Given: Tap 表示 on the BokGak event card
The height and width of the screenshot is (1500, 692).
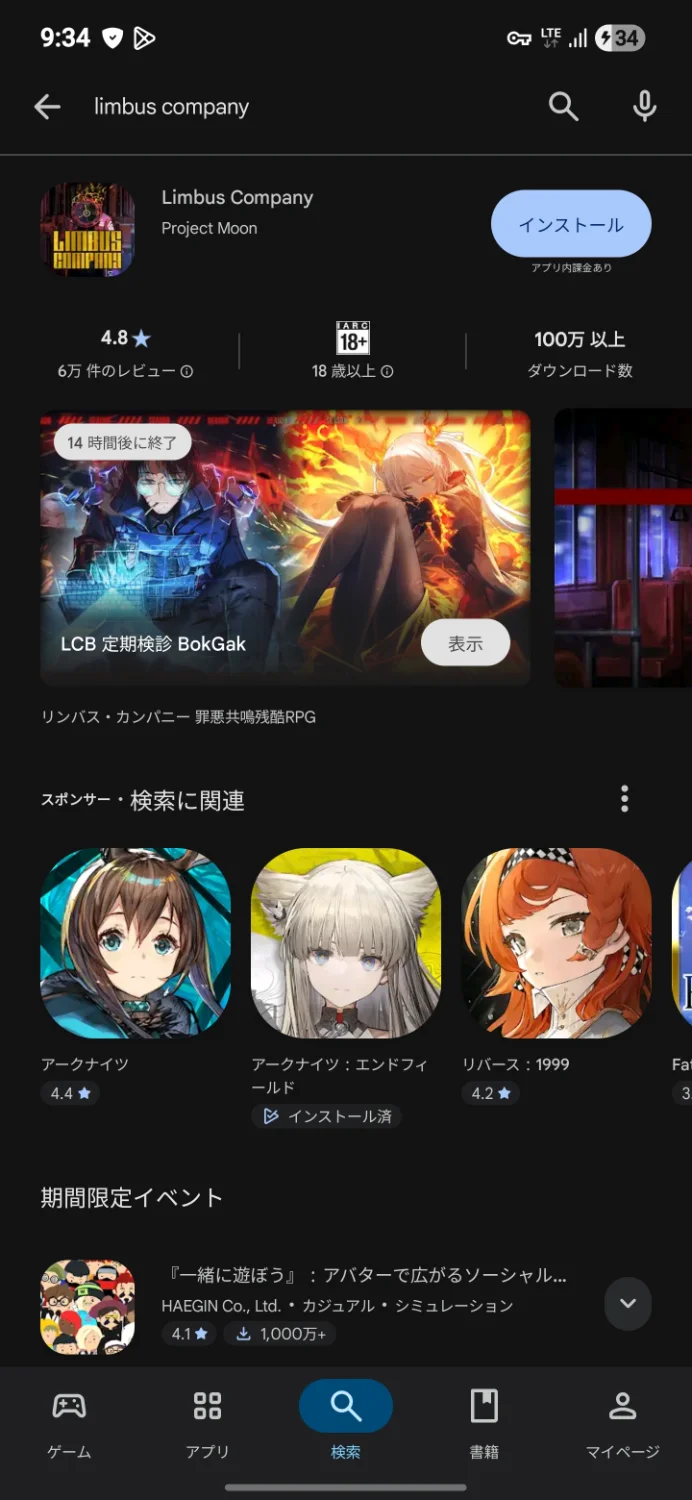Looking at the screenshot, I should (465, 644).
